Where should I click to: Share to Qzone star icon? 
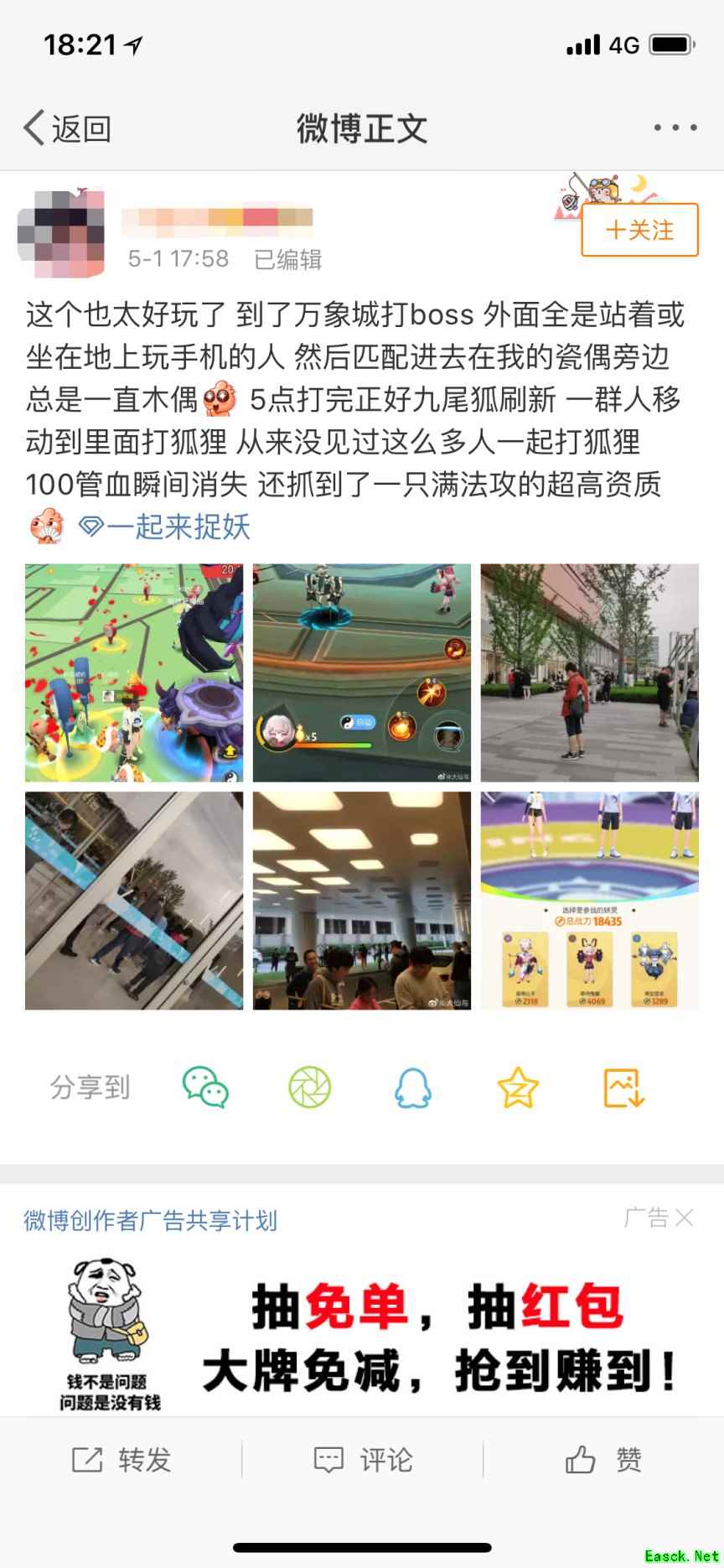518,1088
